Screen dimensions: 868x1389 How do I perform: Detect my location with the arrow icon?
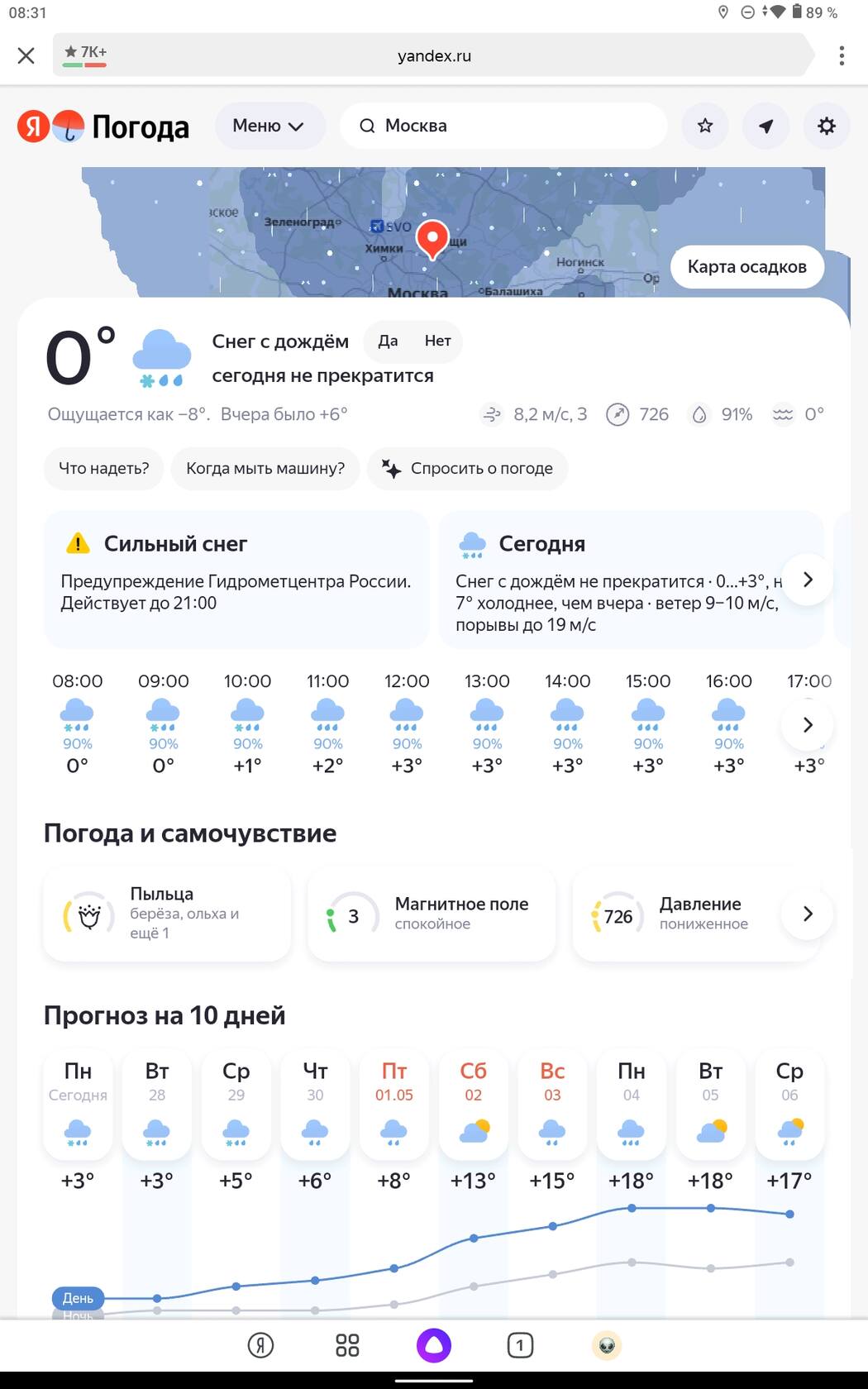(x=766, y=126)
